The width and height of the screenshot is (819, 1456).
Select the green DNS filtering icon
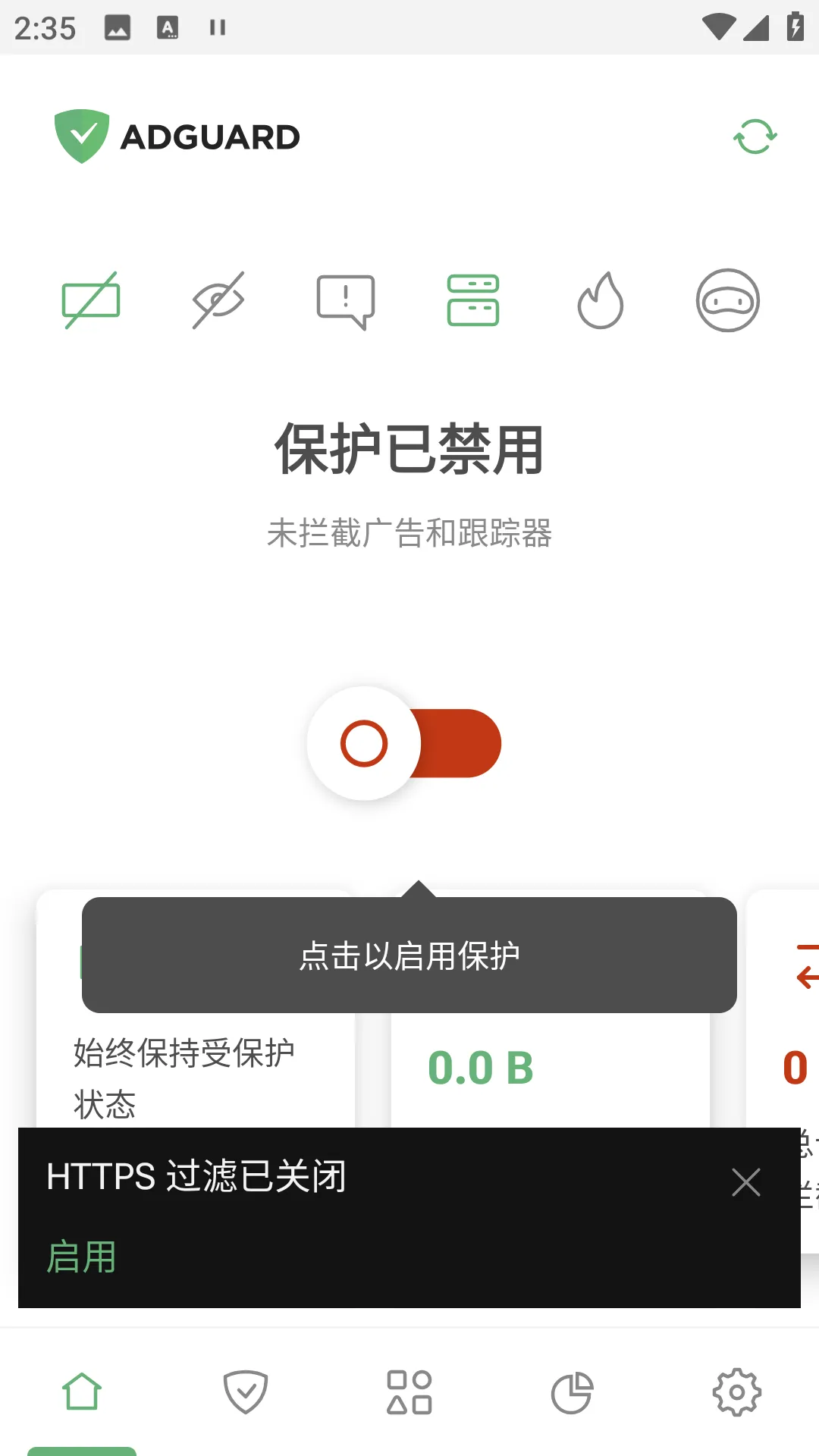pos(472,300)
